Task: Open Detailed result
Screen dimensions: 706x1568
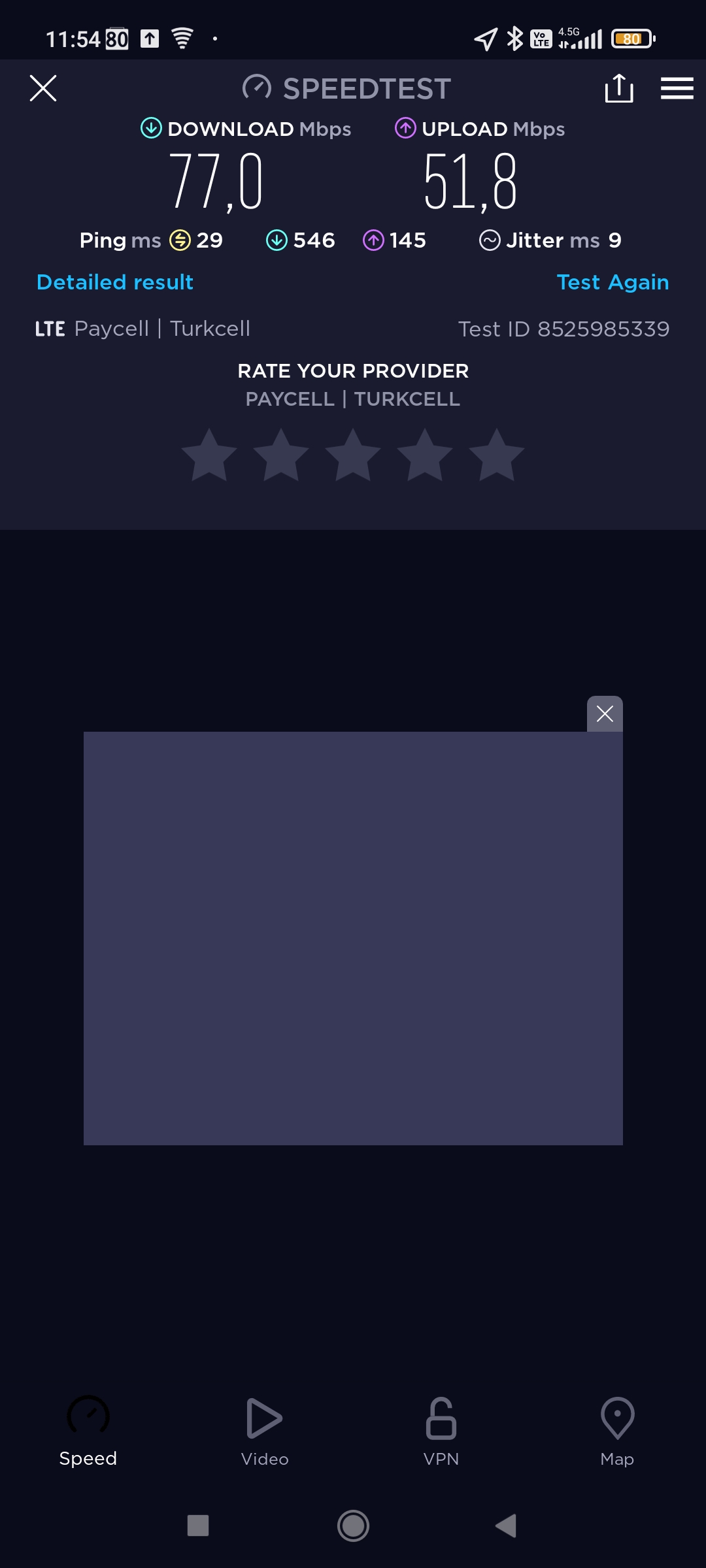Action: [115, 282]
